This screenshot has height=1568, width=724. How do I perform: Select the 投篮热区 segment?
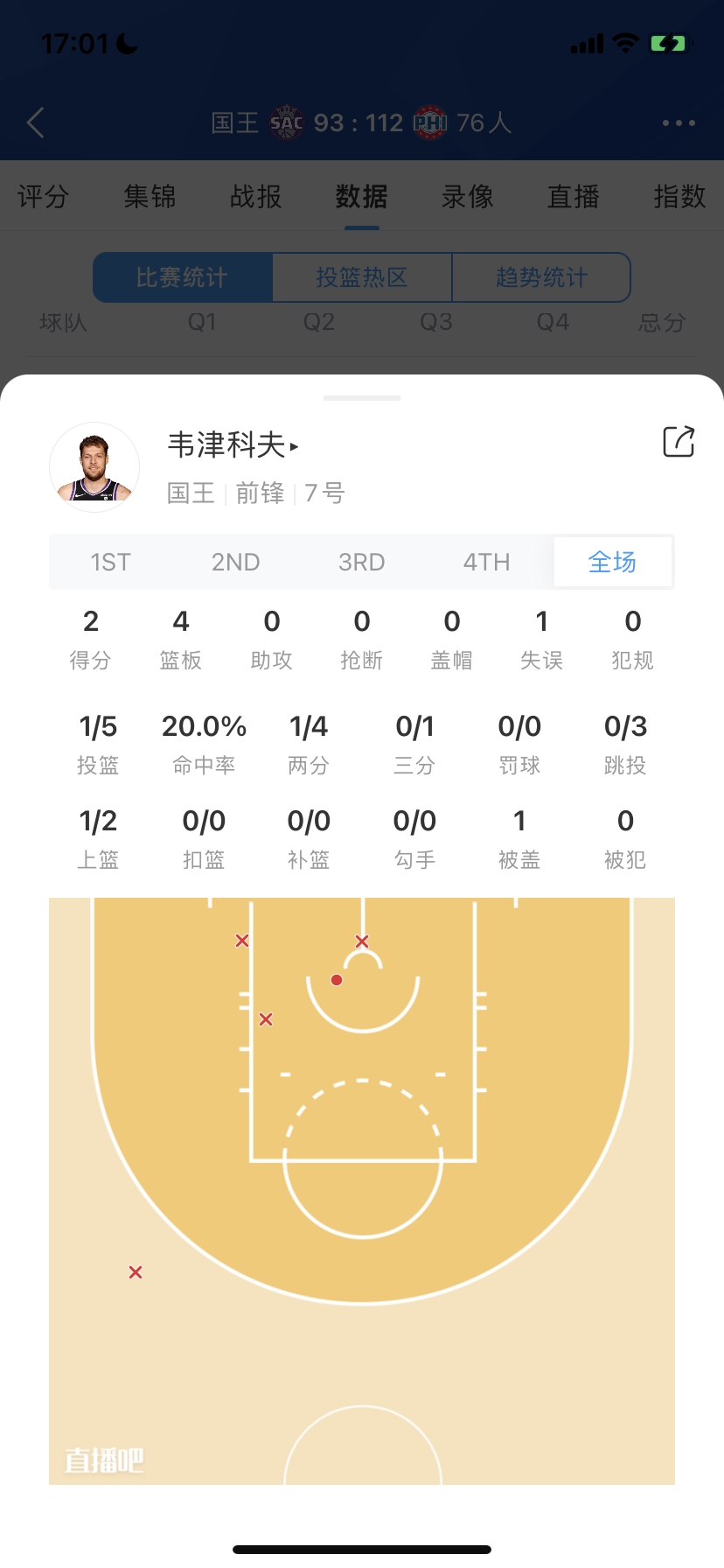pos(362,277)
